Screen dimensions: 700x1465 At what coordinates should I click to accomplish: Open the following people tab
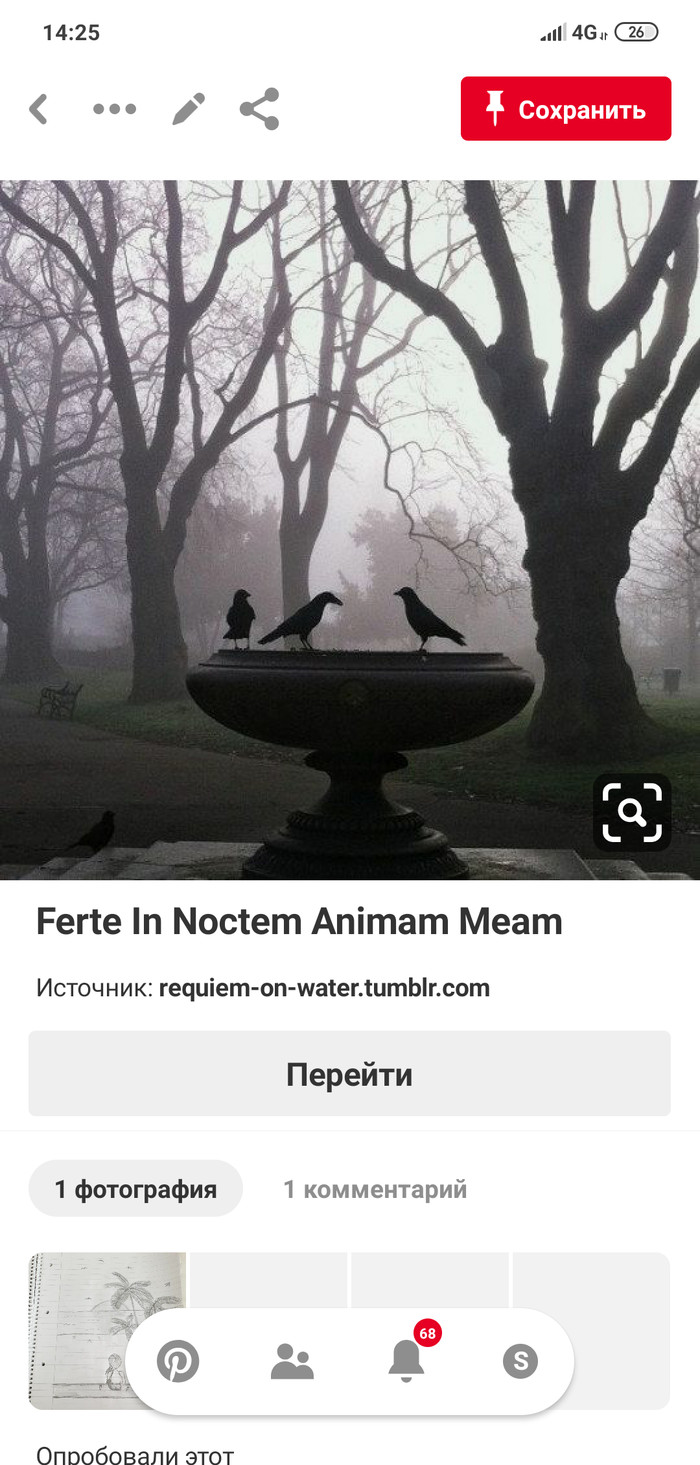coord(292,1361)
